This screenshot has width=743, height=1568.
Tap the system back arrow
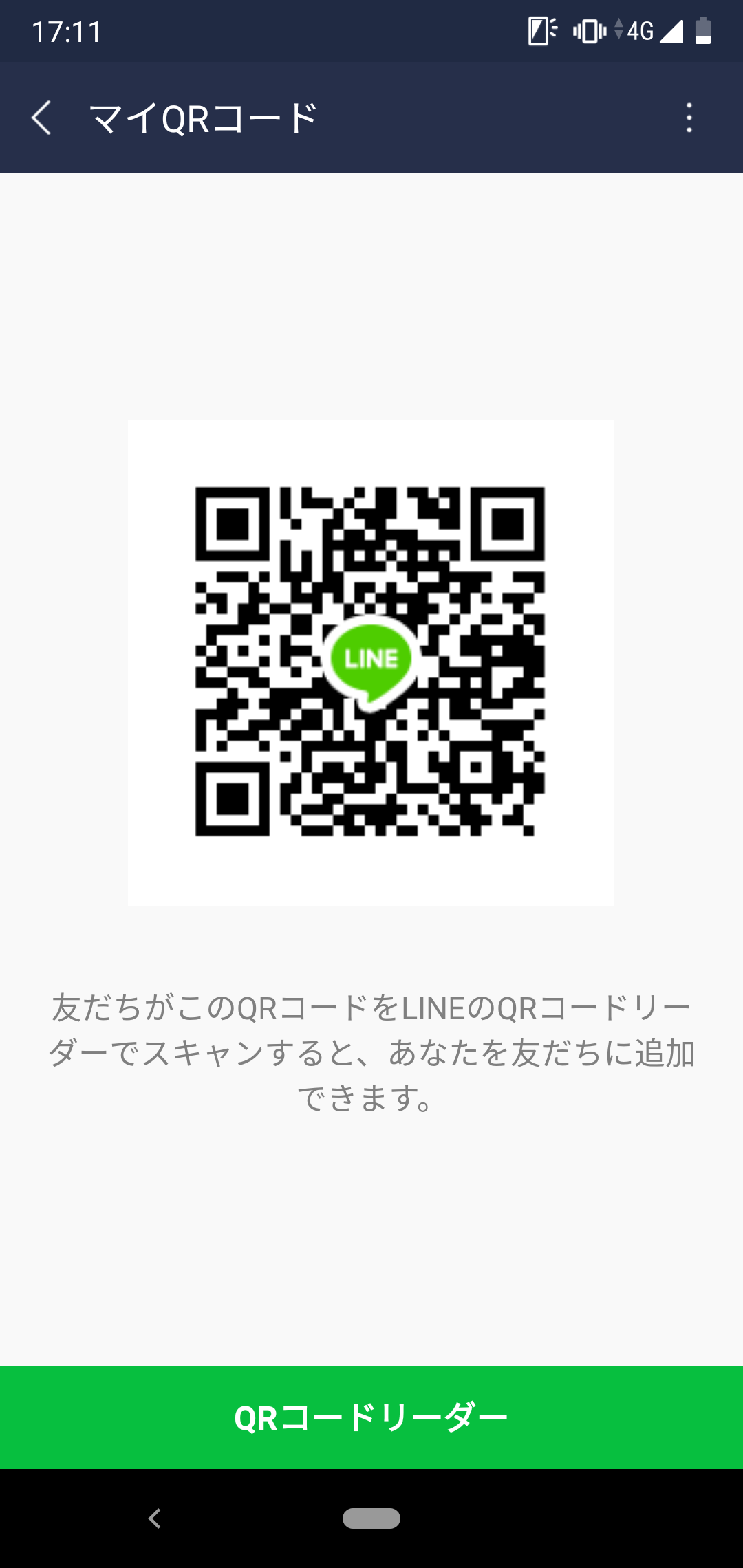[x=155, y=1518]
